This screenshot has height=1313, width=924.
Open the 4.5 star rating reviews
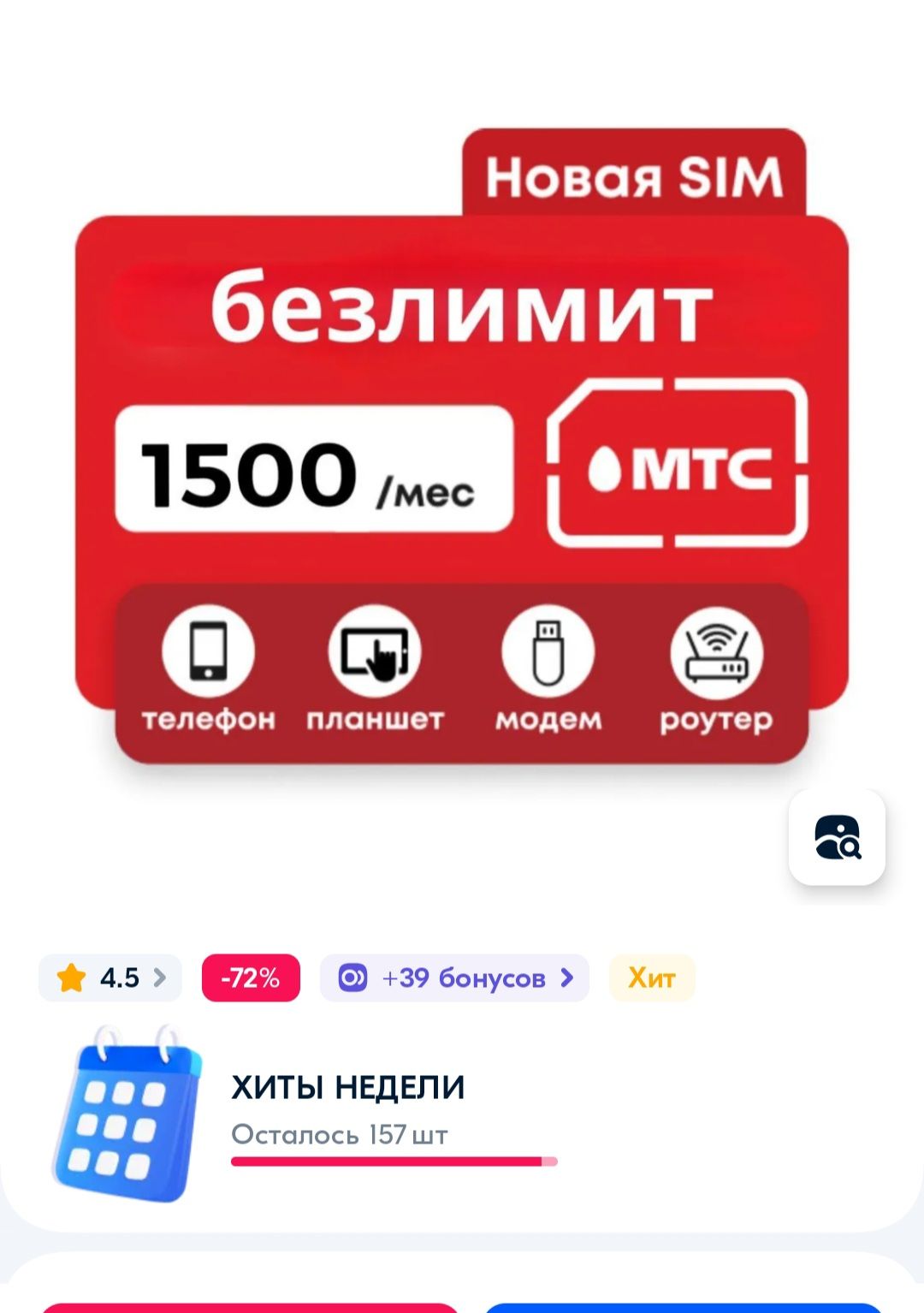pyautogui.click(x=110, y=977)
